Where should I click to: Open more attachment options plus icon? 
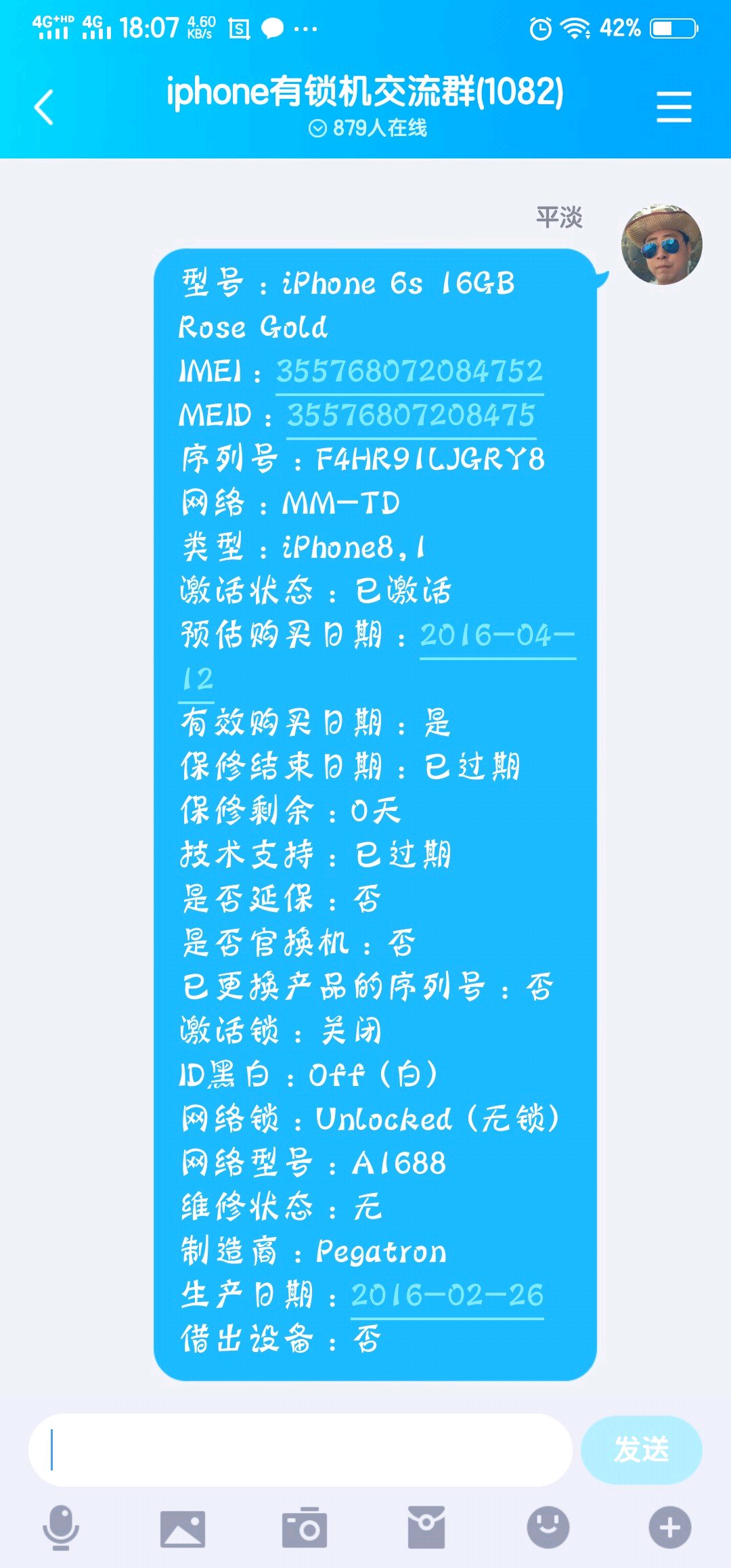click(x=670, y=1527)
